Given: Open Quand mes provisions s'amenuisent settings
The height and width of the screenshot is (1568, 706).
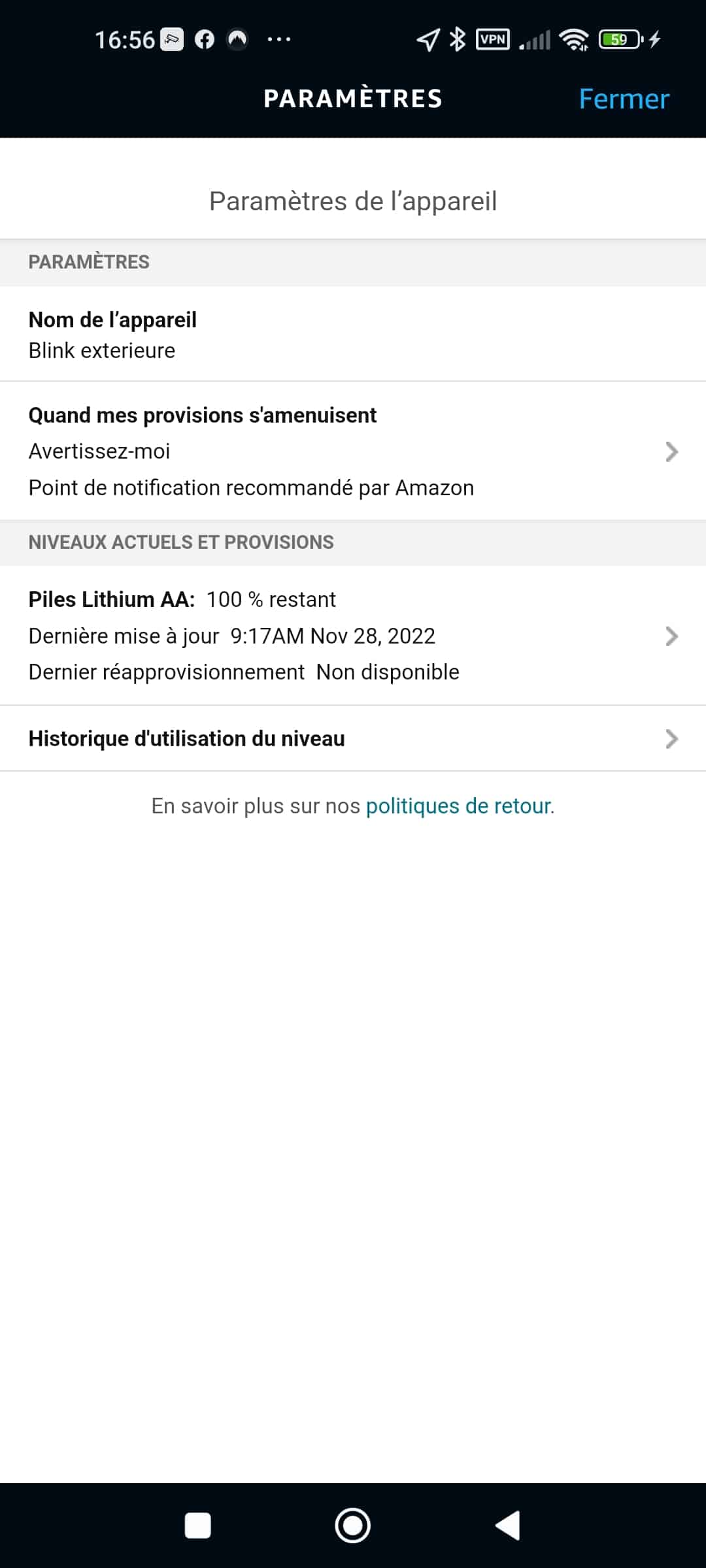Looking at the screenshot, I should [x=353, y=451].
